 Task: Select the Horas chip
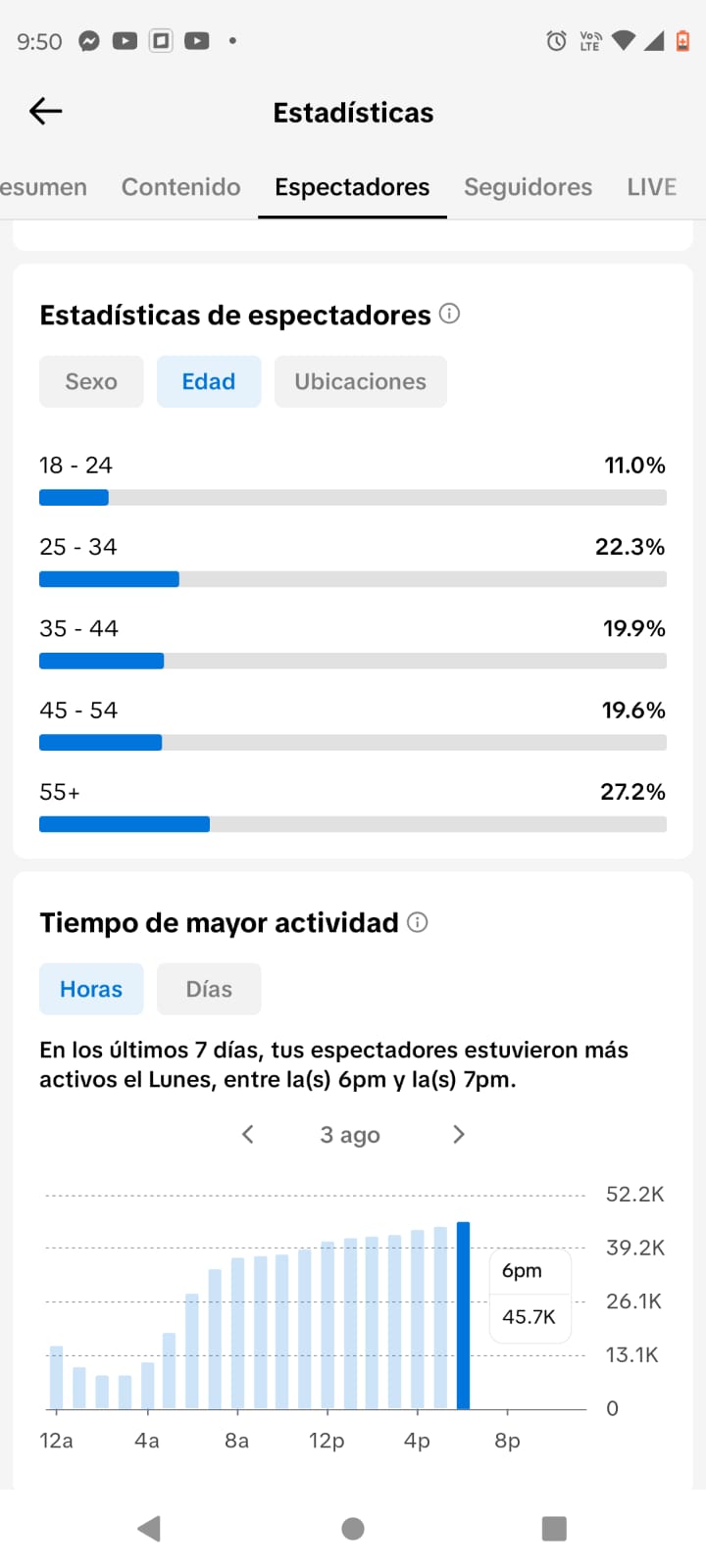point(91,989)
